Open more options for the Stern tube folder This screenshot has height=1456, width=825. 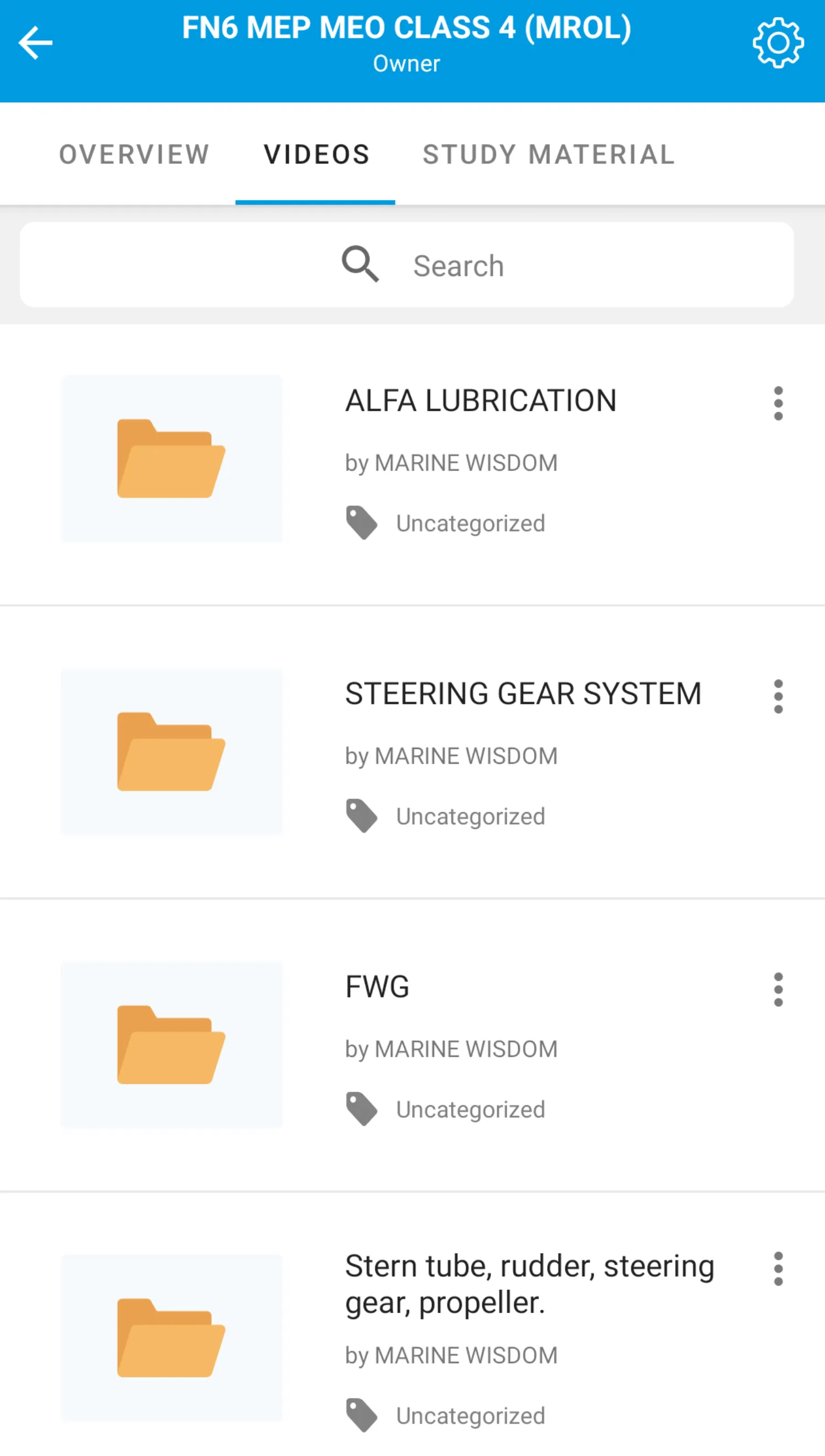pyautogui.click(x=778, y=1269)
